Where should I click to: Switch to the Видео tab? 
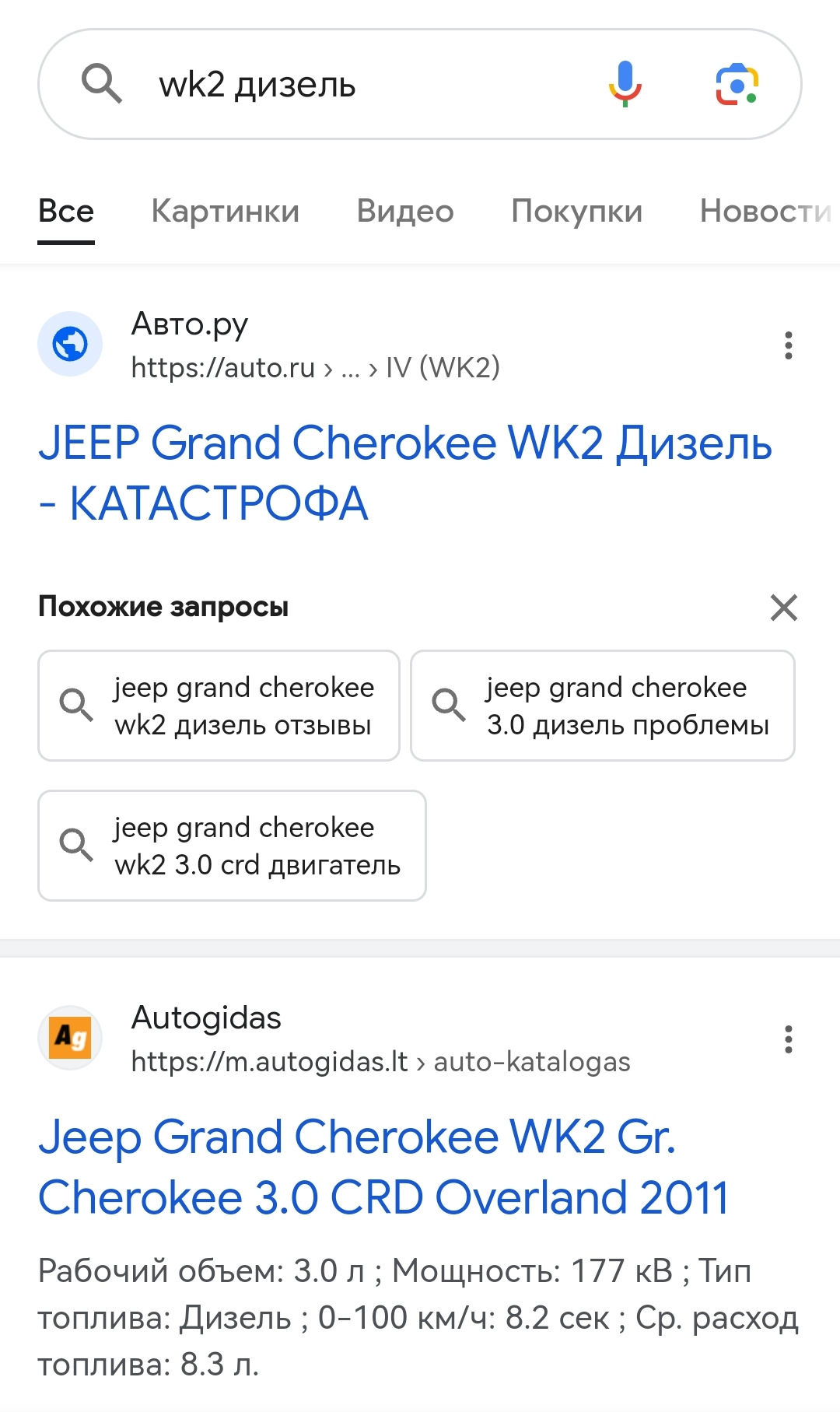click(404, 211)
